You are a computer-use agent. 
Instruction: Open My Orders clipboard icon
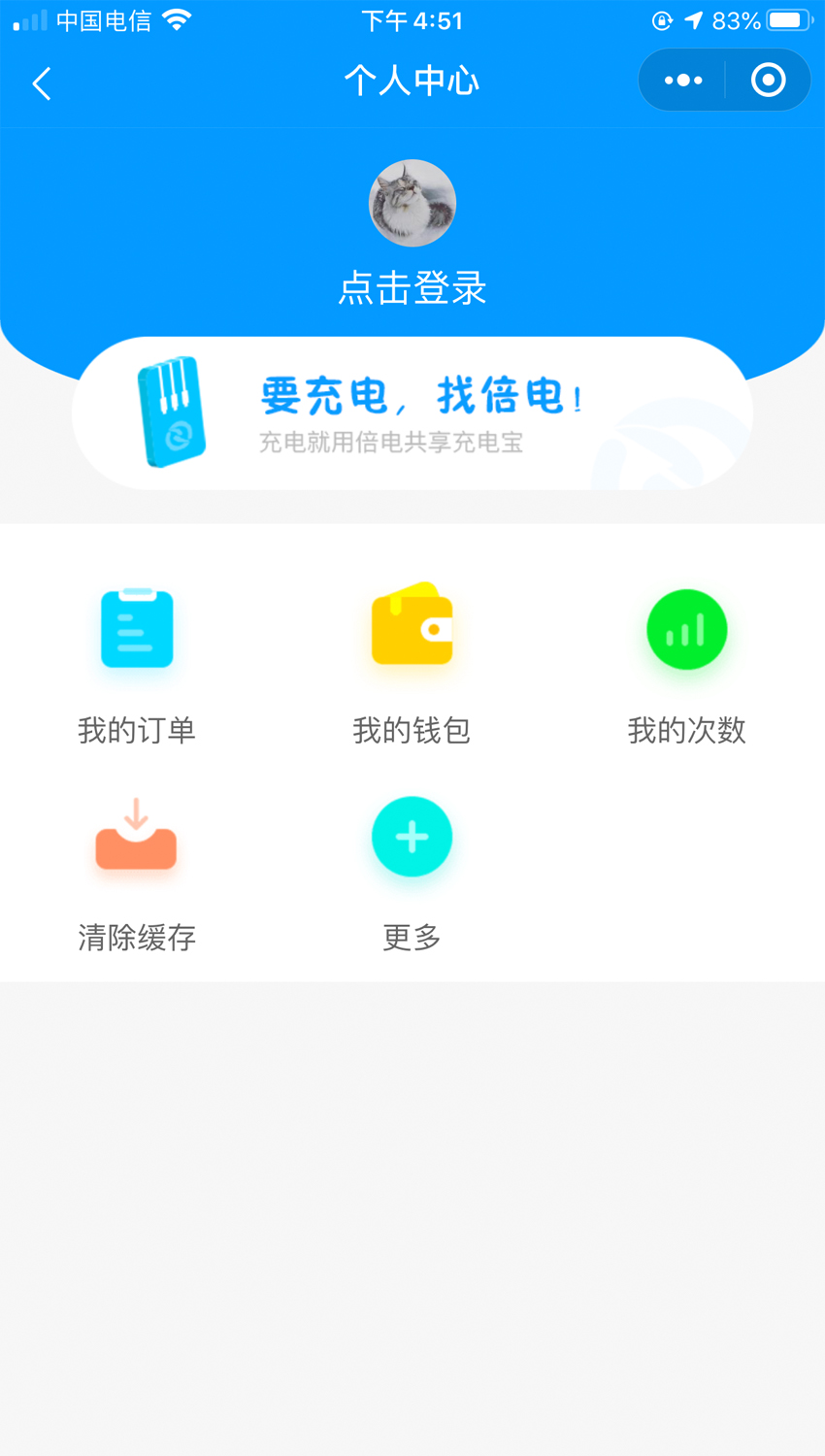click(x=136, y=628)
